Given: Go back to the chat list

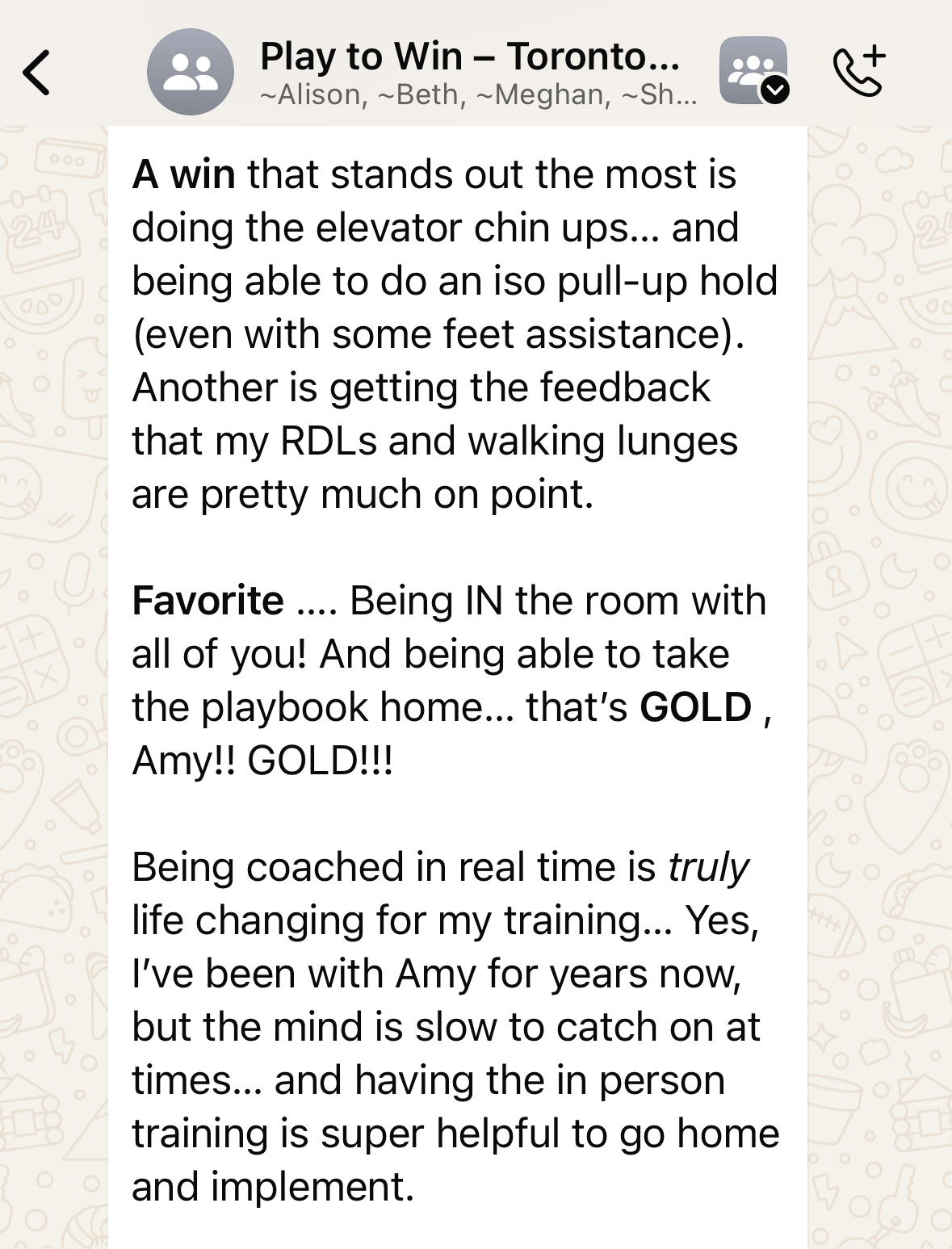Looking at the screenshot, I should (36, 73).
